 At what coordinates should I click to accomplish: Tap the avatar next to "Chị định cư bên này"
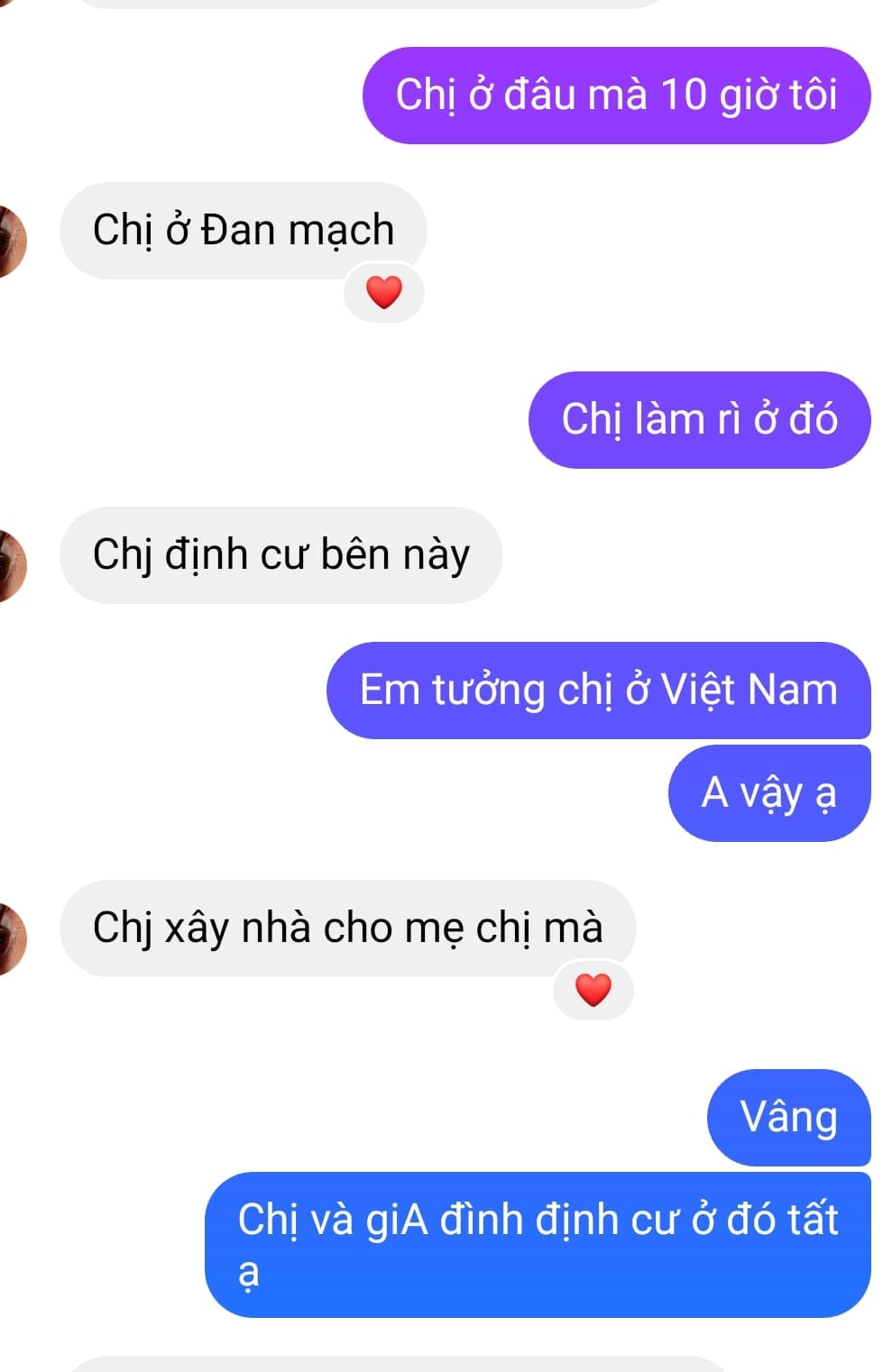[x=11, y=565]
